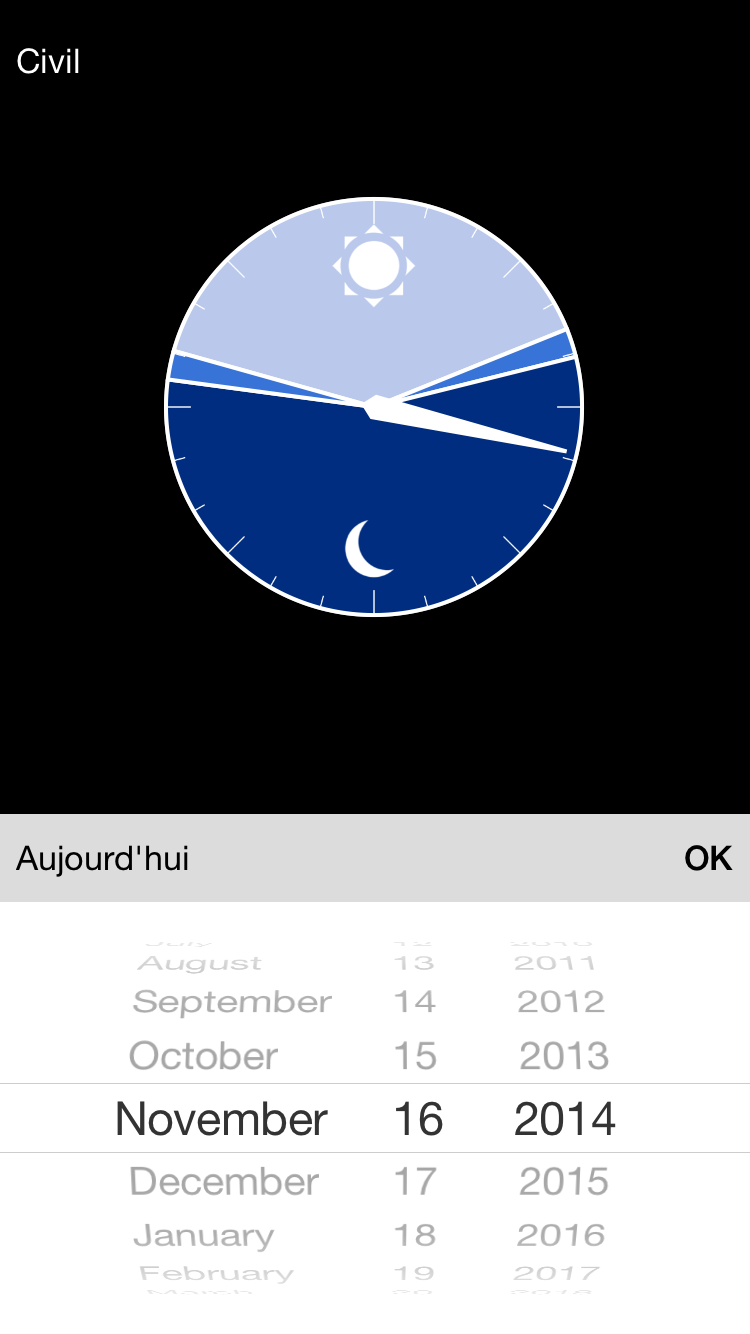Choose year 2015 in the picker
The height and width of the screenshot is (1334, 750).
pyautogui.click(x=564, y=1182)
